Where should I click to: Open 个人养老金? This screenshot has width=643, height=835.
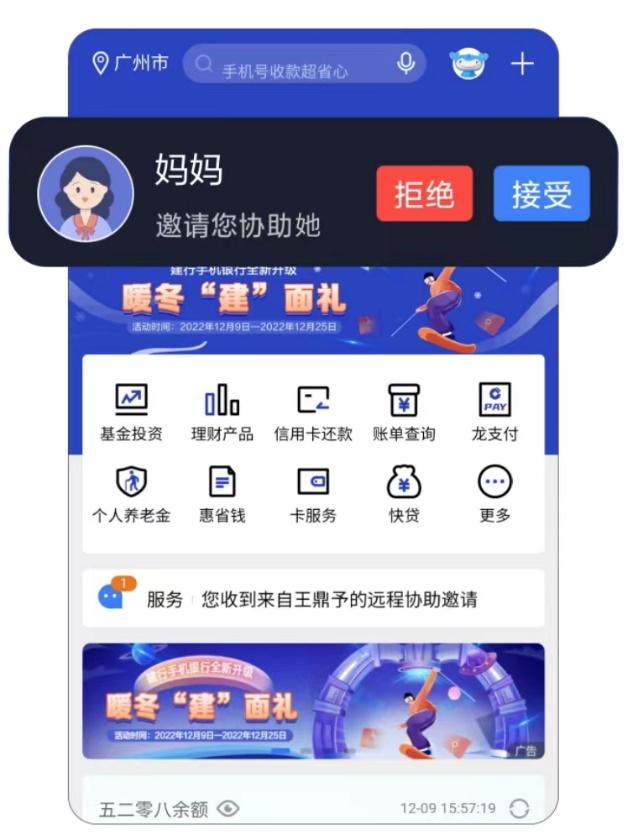pyautogui.click(x=131, y=494)
